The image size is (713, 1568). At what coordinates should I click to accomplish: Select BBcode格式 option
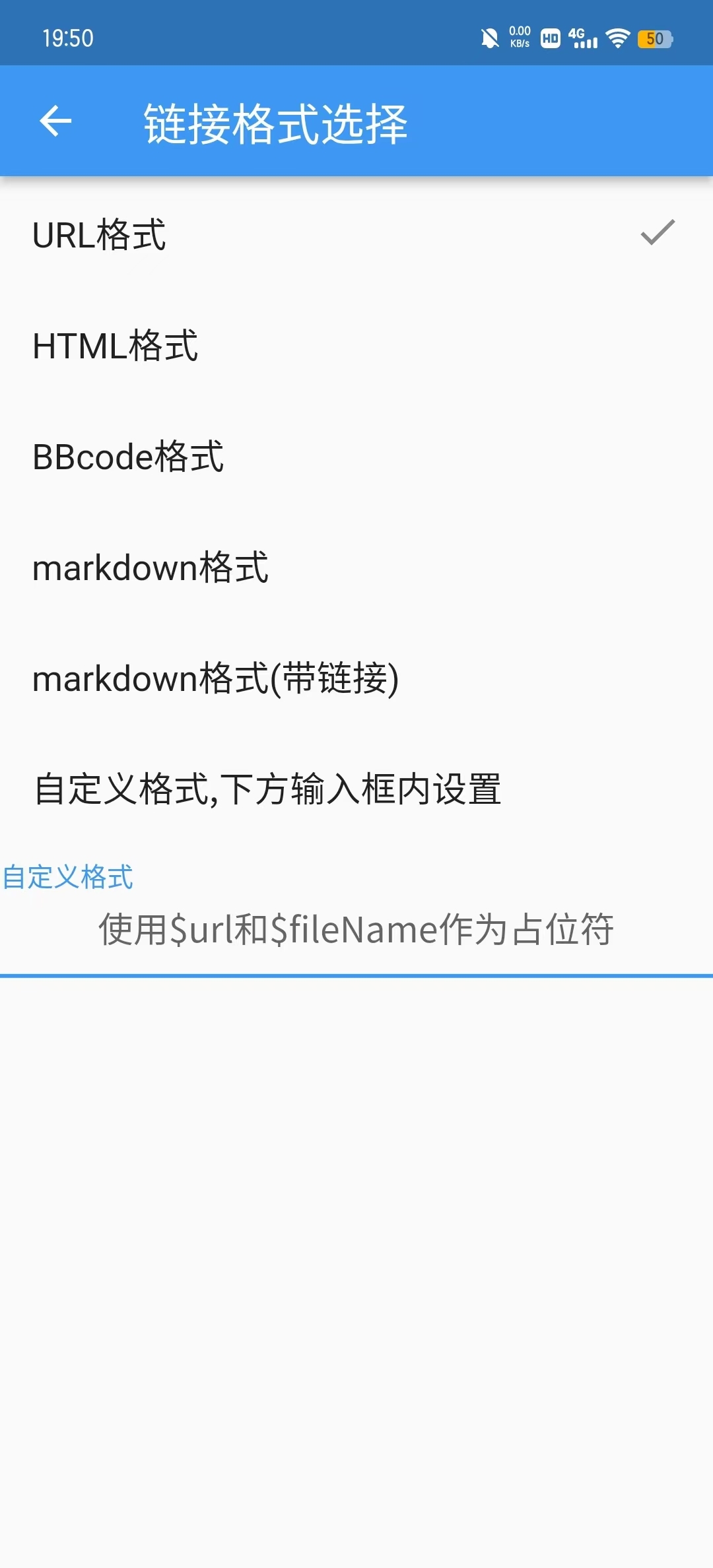pos(356,456)
